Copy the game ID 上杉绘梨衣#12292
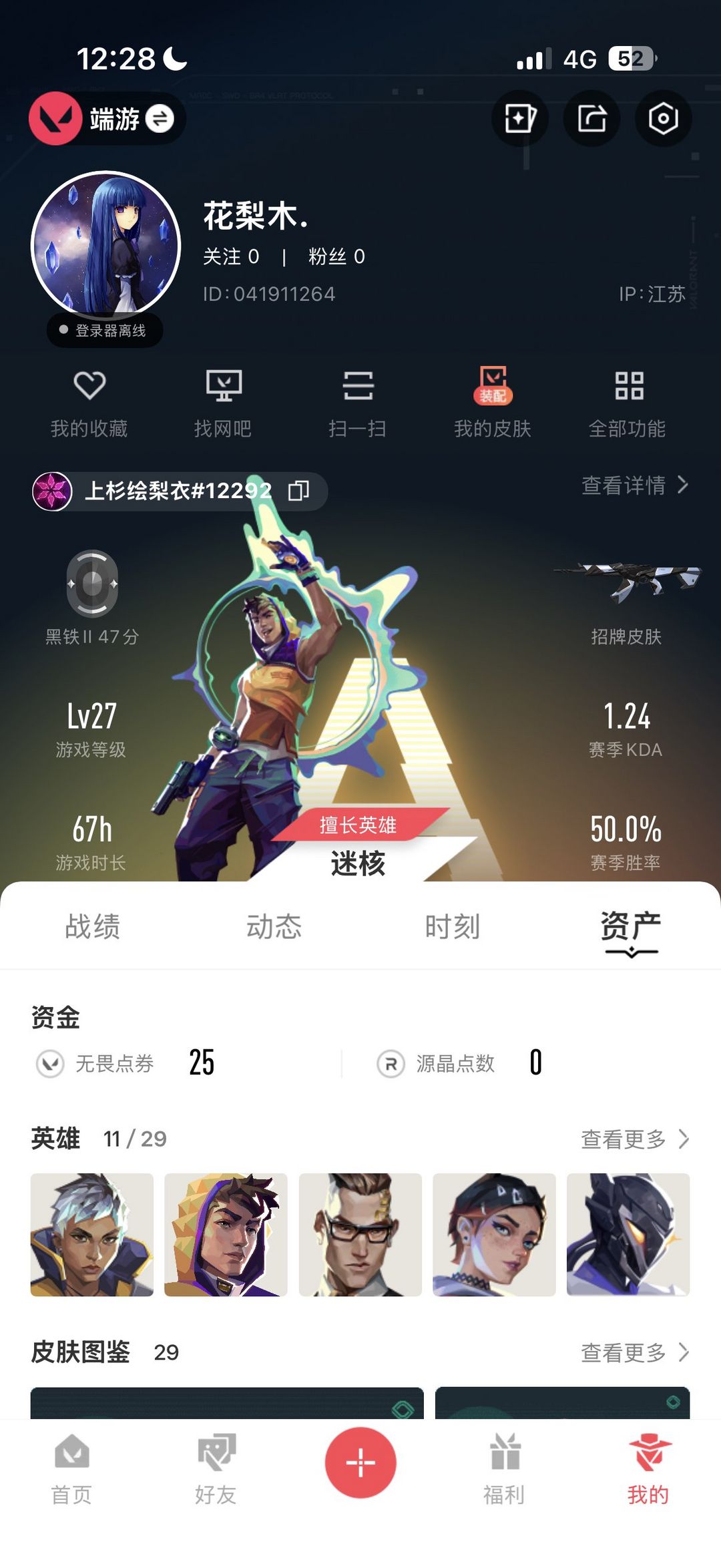The height and width of the screenshot is (1568, 721). 298,491
